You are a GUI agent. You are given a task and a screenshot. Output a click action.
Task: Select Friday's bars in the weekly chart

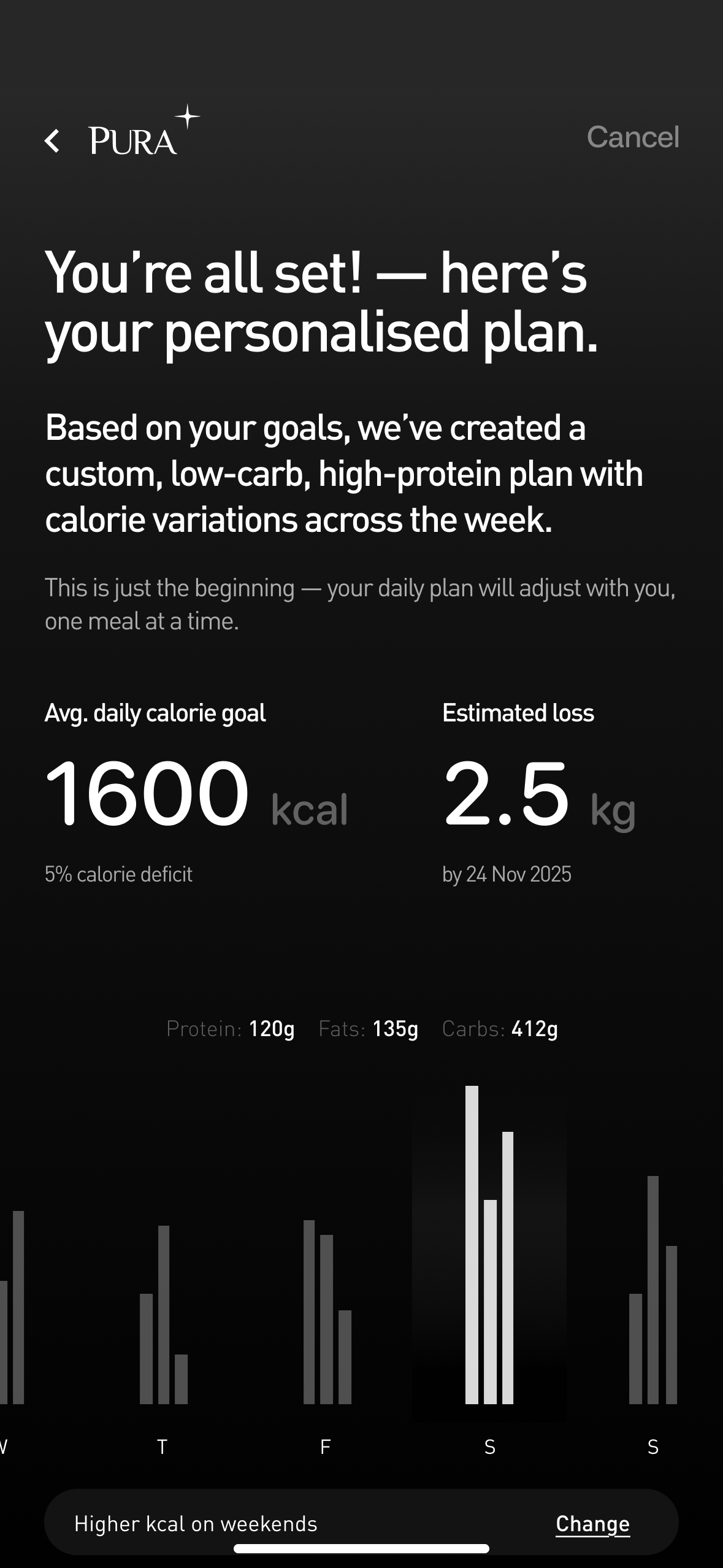(x=326, y=1313)
